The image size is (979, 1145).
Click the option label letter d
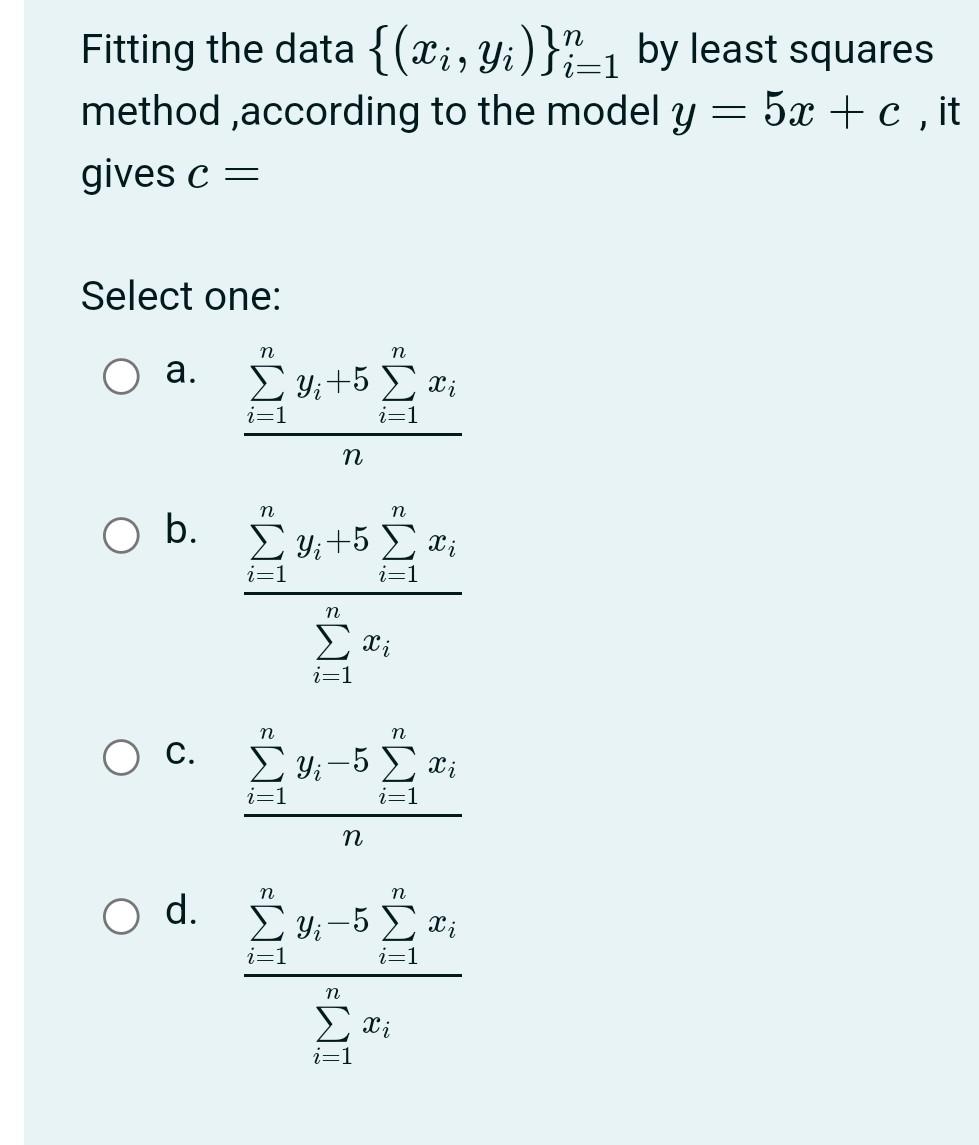[x=181, y=908]
